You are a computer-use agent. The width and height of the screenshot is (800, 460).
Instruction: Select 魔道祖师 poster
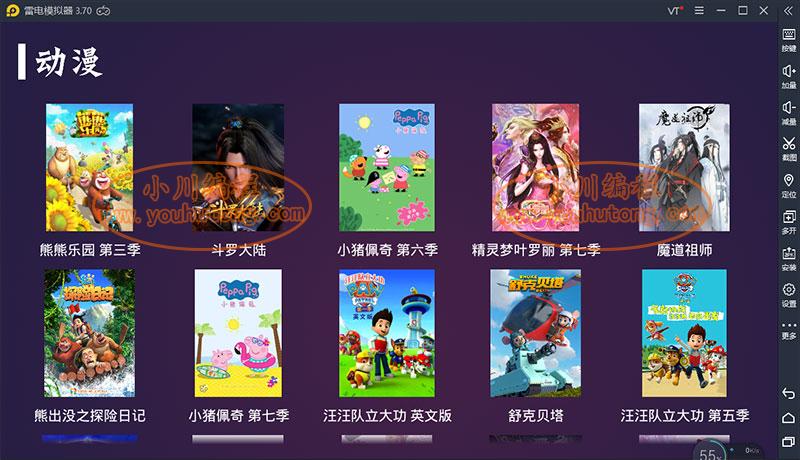[684, 168]
